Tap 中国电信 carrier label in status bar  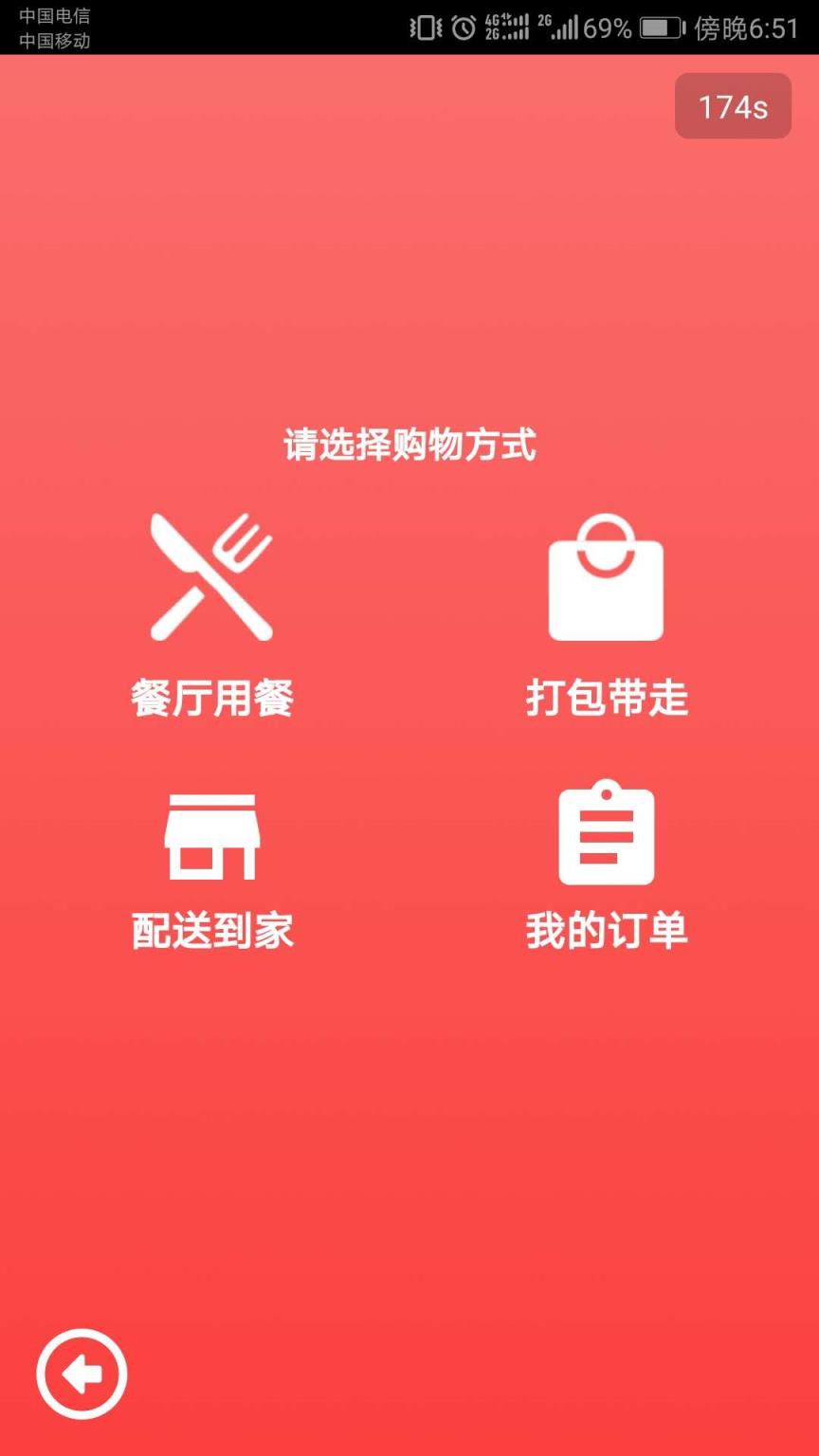52,13
